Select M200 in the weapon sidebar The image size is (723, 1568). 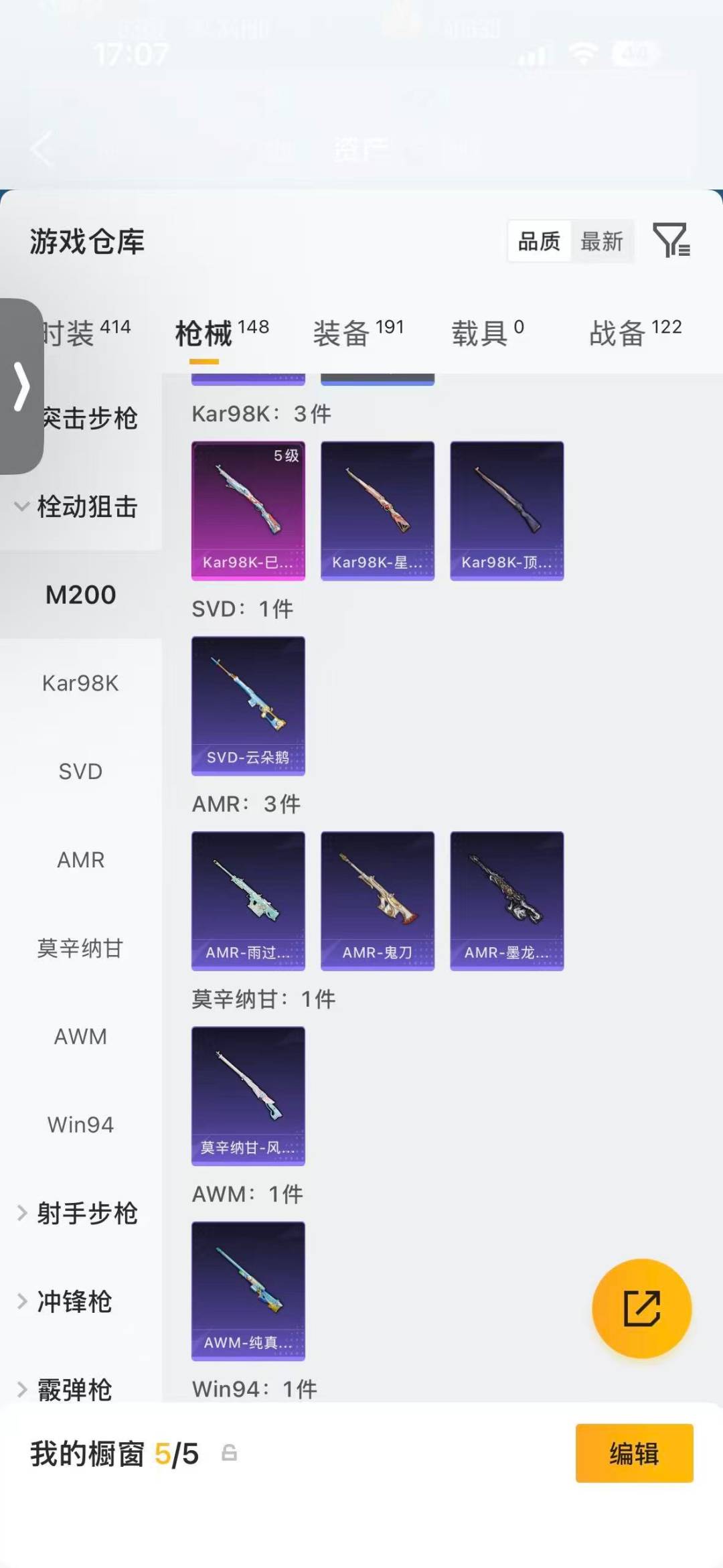(x=80, y=595)
